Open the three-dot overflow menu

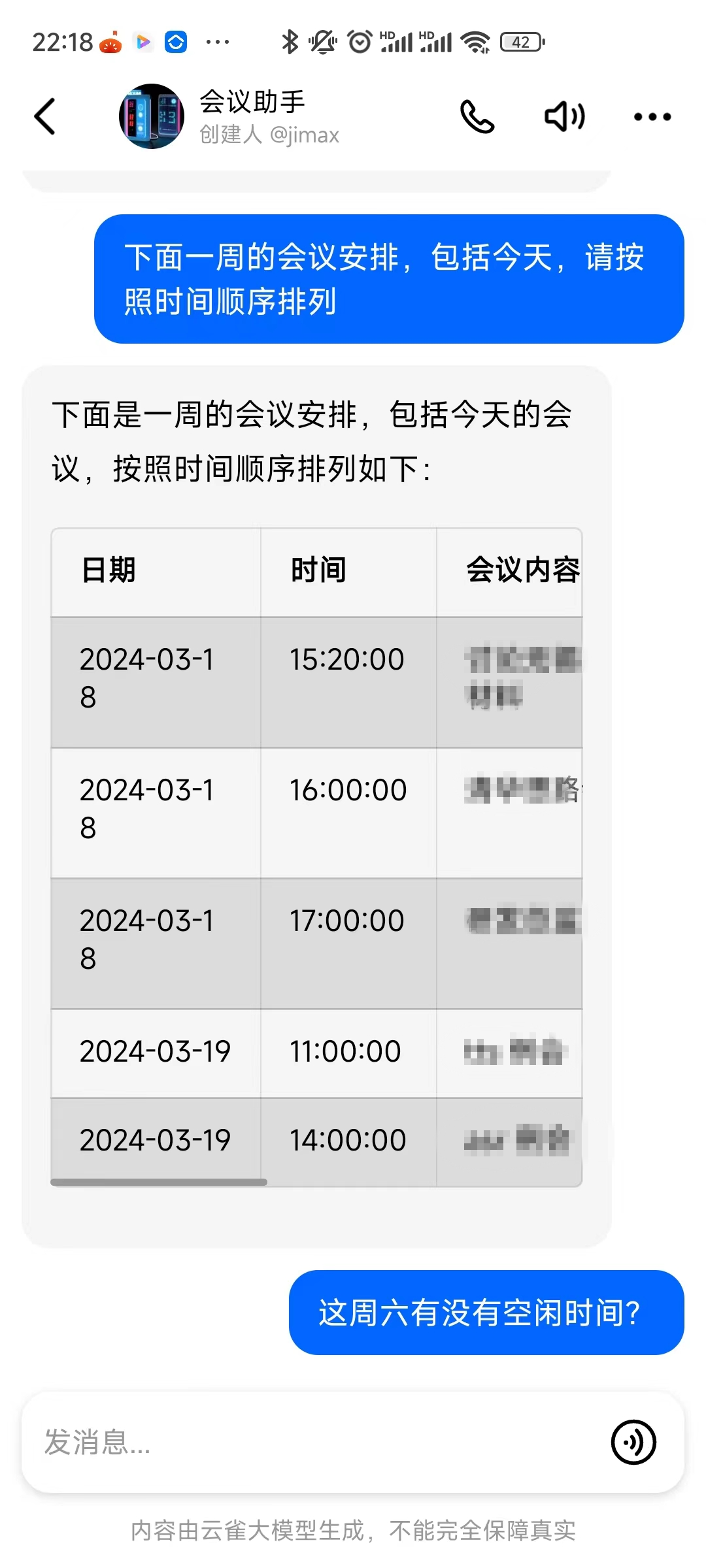(x=652, y=117)
